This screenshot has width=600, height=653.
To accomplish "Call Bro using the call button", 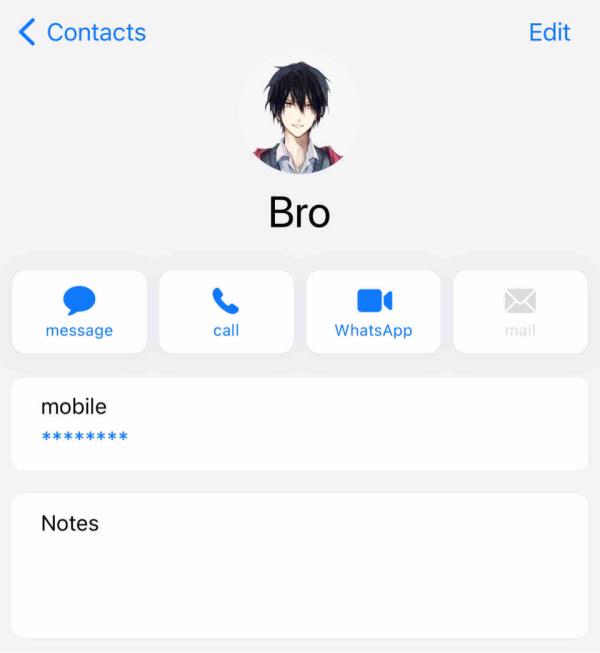I will 226,312.
